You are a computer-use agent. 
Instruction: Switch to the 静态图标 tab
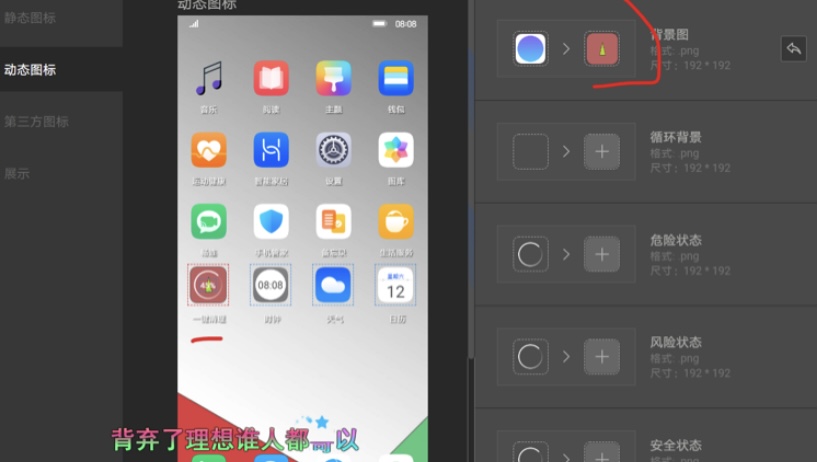[x=30, y=18]
